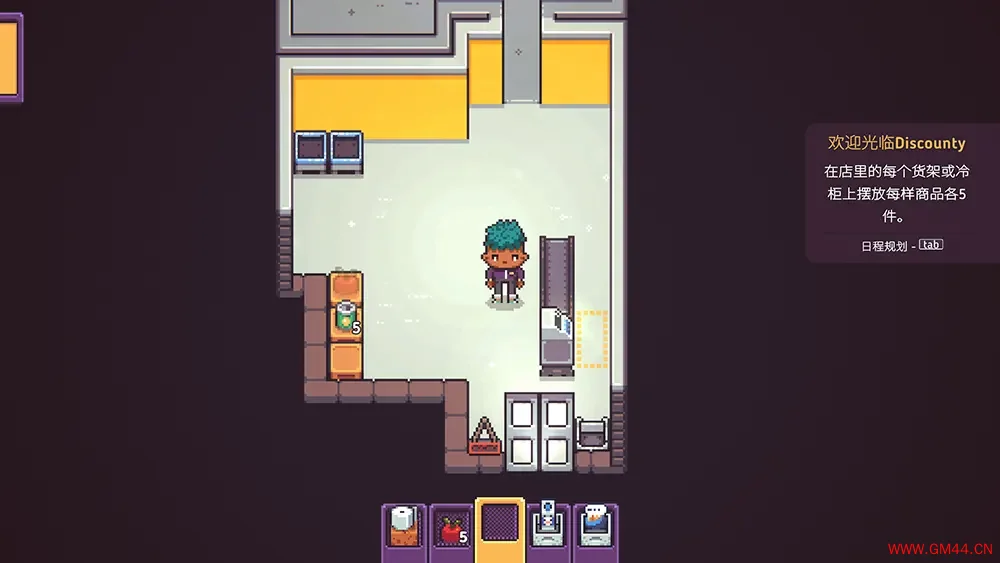Screen dimensions: 1000x563
Task: Select the apple item slot
Action: [451, 530]
